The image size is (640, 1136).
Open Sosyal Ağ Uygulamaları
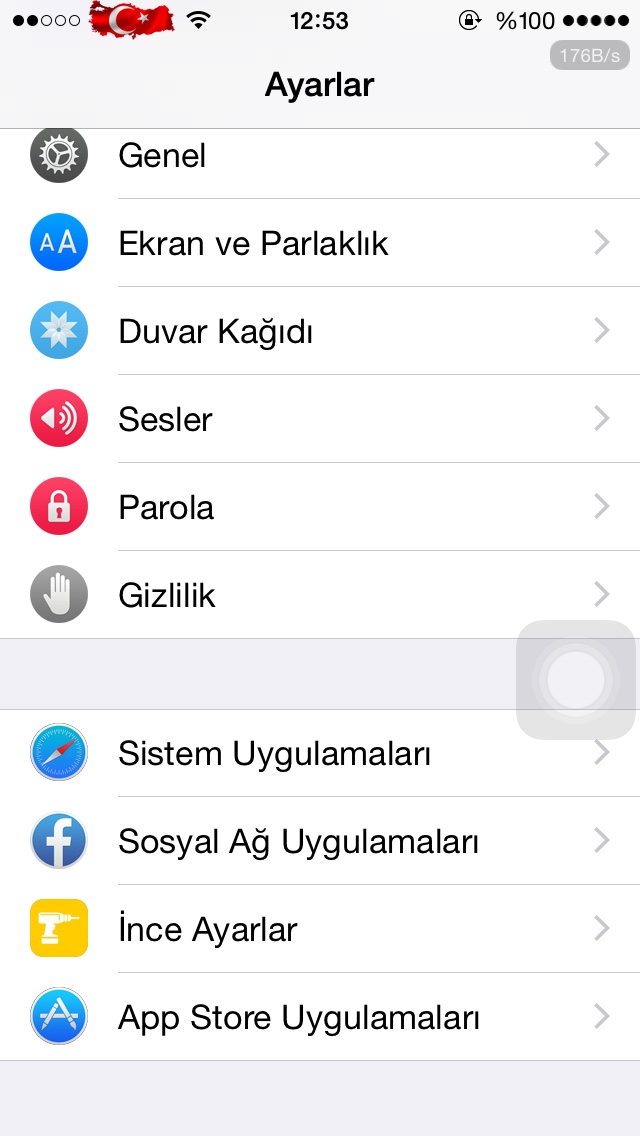(x=300, y=841)
